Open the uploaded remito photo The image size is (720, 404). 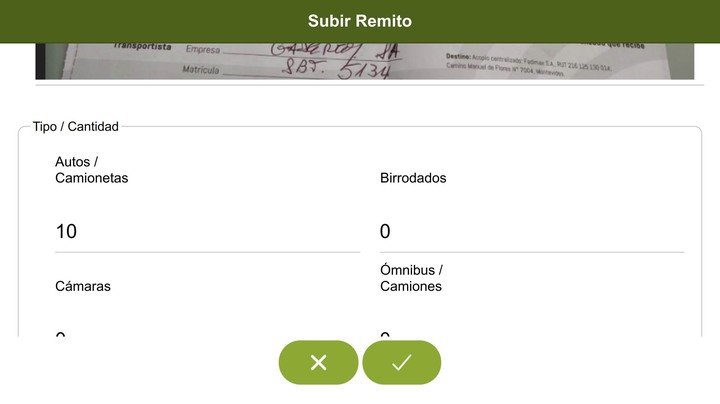(364, 62)
